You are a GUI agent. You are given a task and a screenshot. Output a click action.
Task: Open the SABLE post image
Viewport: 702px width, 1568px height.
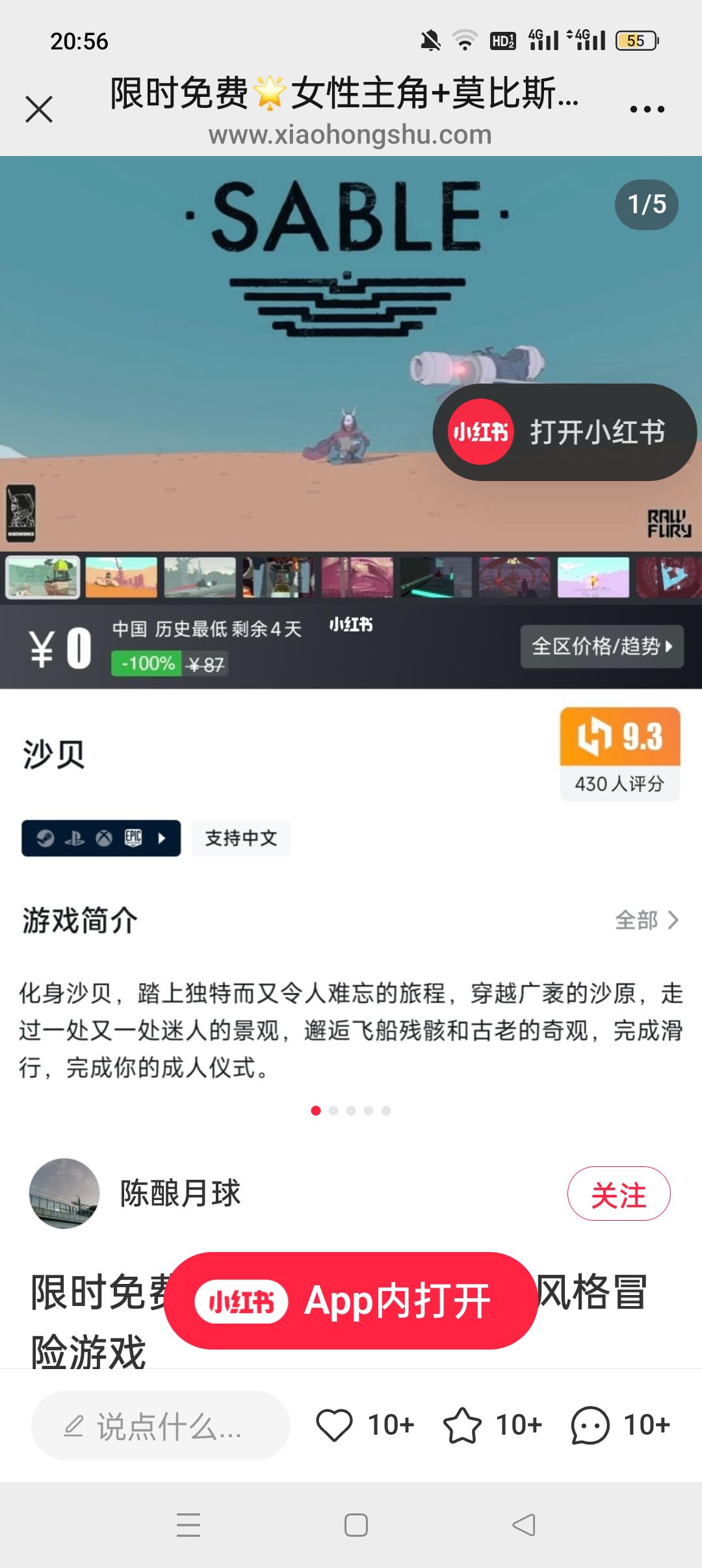click(351, 423)
